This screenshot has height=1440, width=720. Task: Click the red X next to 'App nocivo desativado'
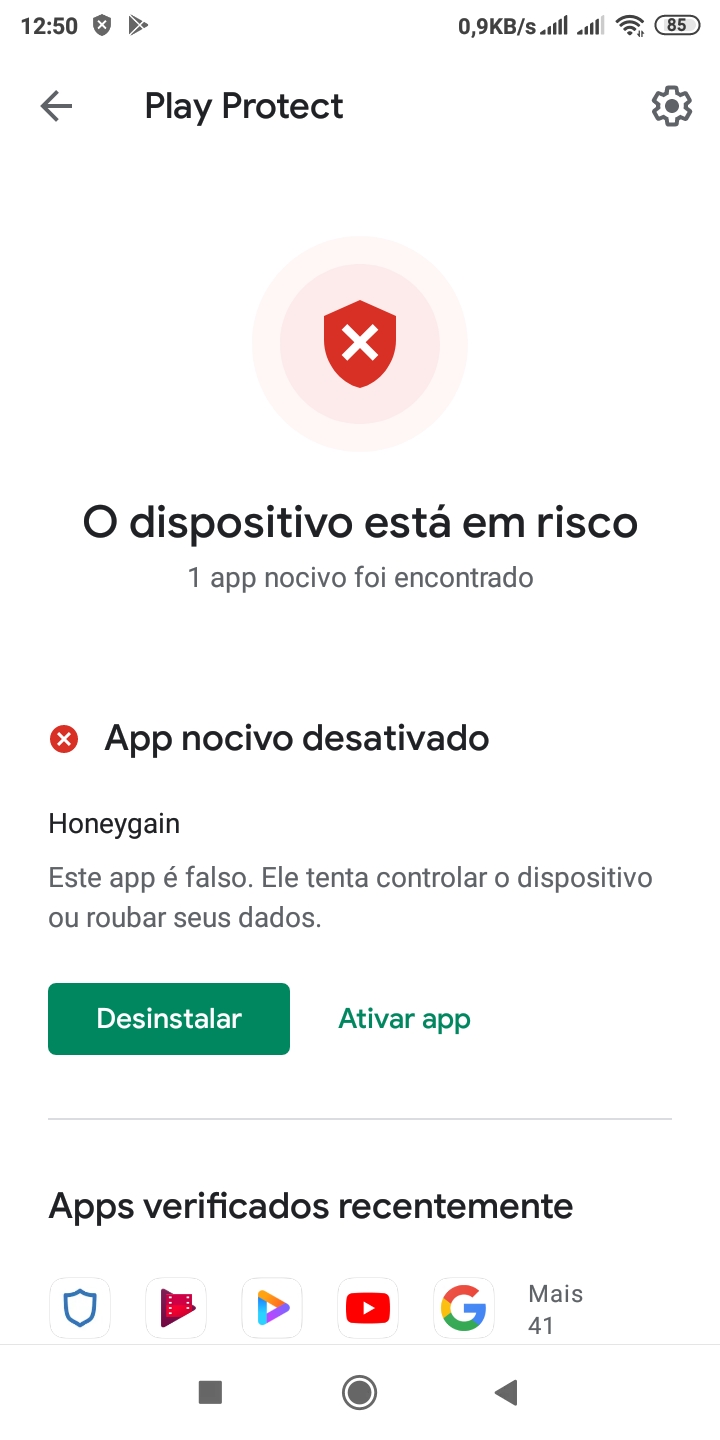coord(63,738)
